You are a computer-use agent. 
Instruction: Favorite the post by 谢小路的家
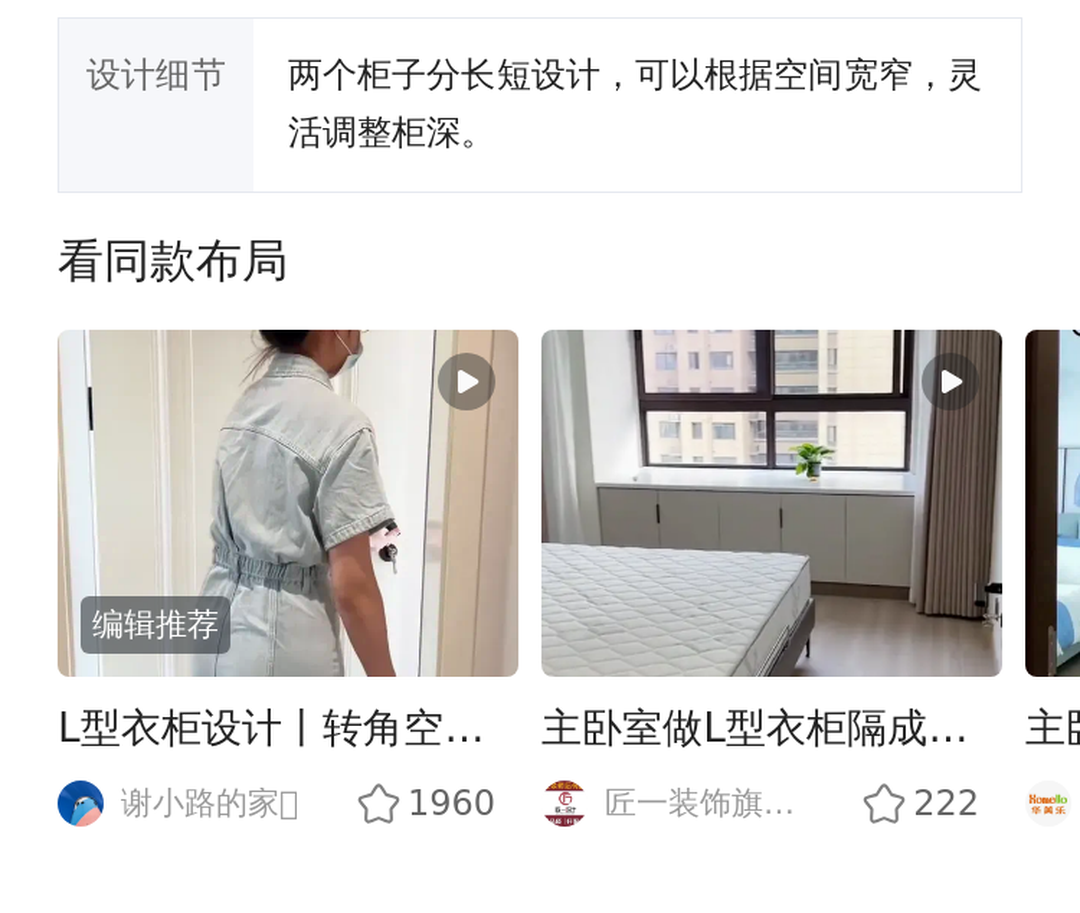click(x=379, y=803)
